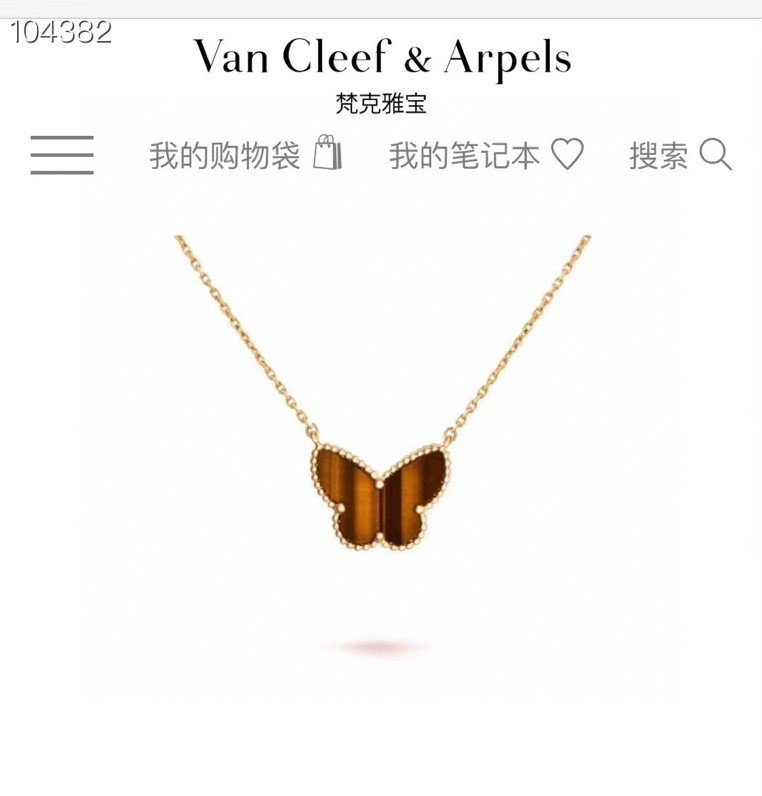762x796 pixels.
Task: Open 我的笔记本 wishlist heart
Action: coord(486,155)
